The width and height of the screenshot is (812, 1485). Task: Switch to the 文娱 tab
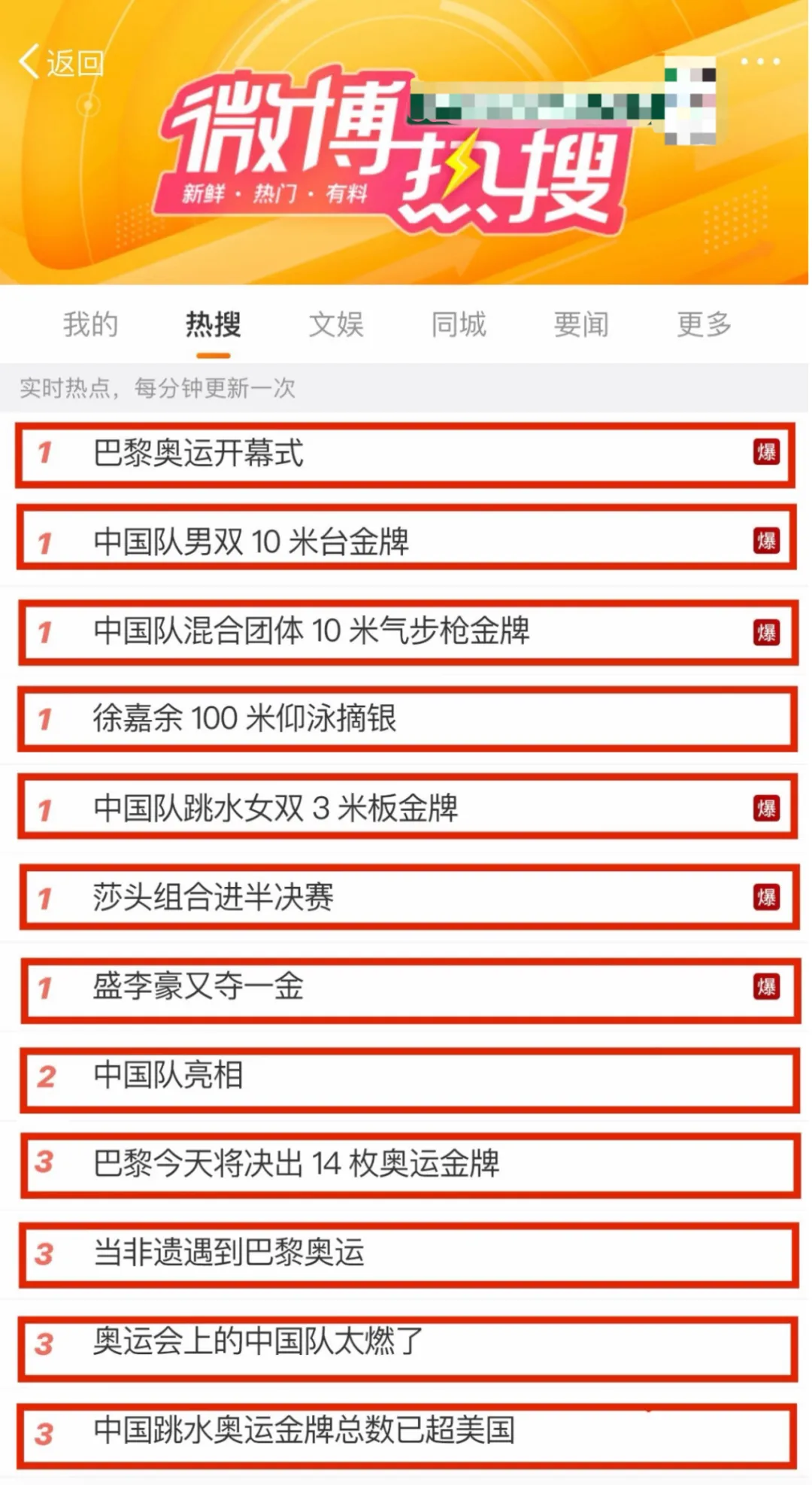[x=336, y=324]
